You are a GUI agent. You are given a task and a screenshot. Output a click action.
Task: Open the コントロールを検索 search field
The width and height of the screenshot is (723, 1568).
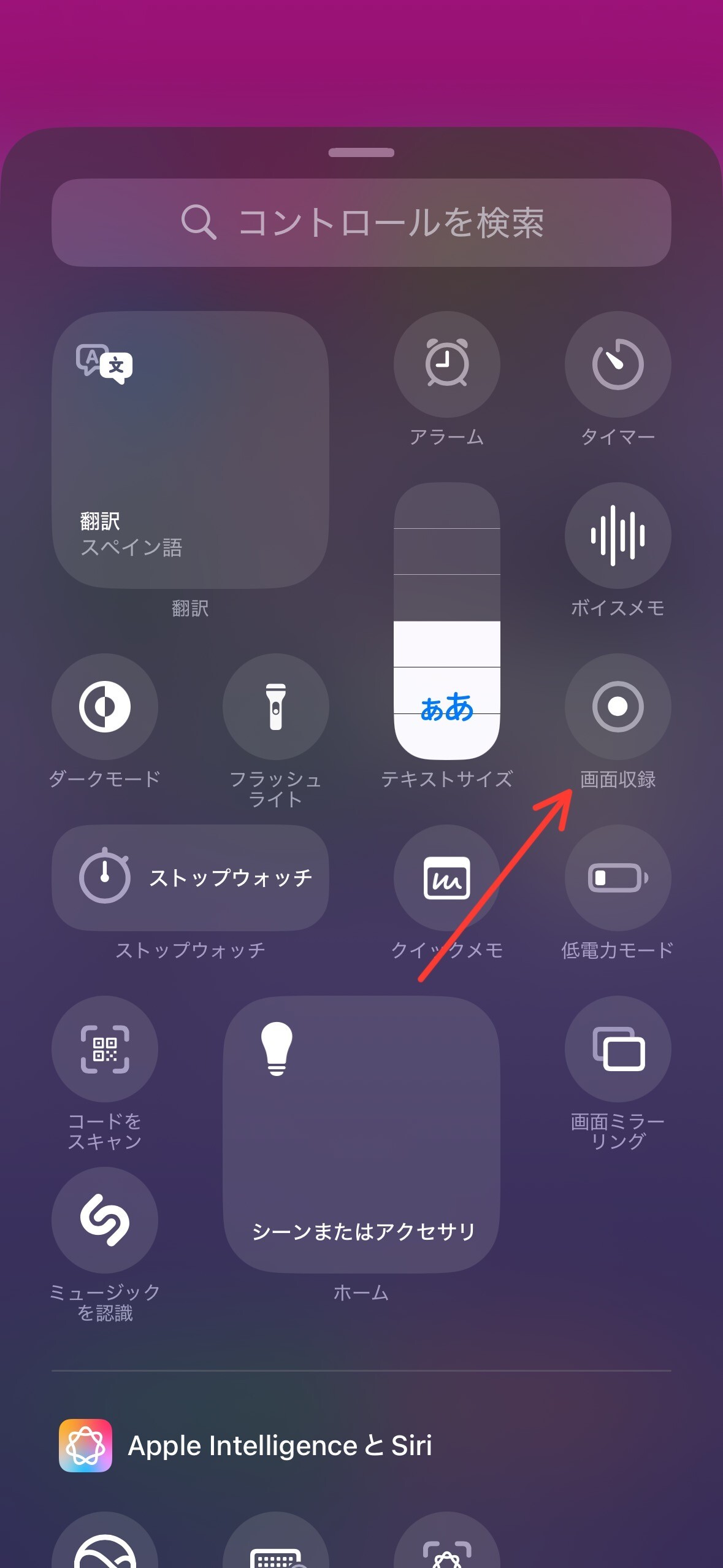click(361, 223)
